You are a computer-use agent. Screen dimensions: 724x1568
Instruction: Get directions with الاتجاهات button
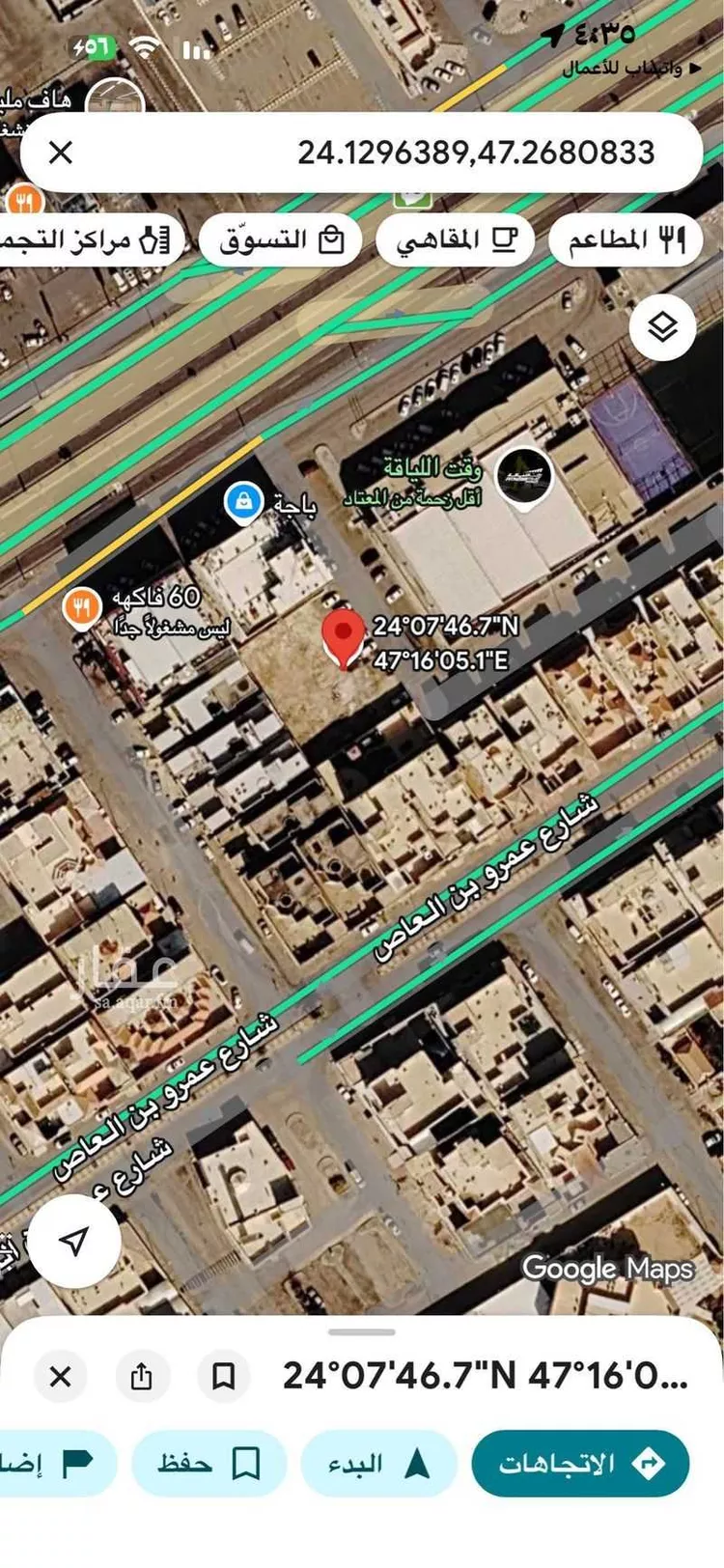(x=580, y=1464)
